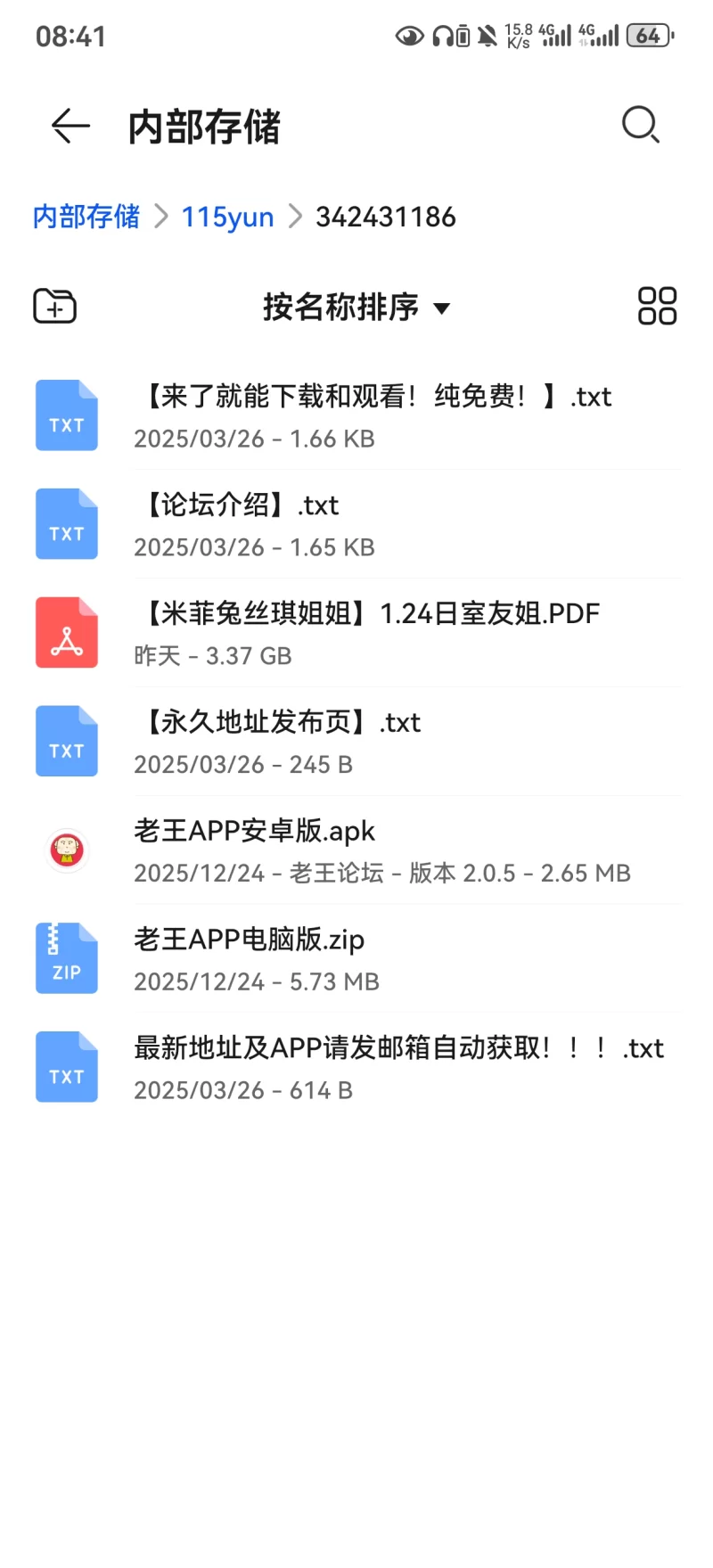This screenshot has height=1568, width=713.
Task: Open the 【来了就能下载和观看！纯免费！】.txt file
Action: tap(374, 415)
